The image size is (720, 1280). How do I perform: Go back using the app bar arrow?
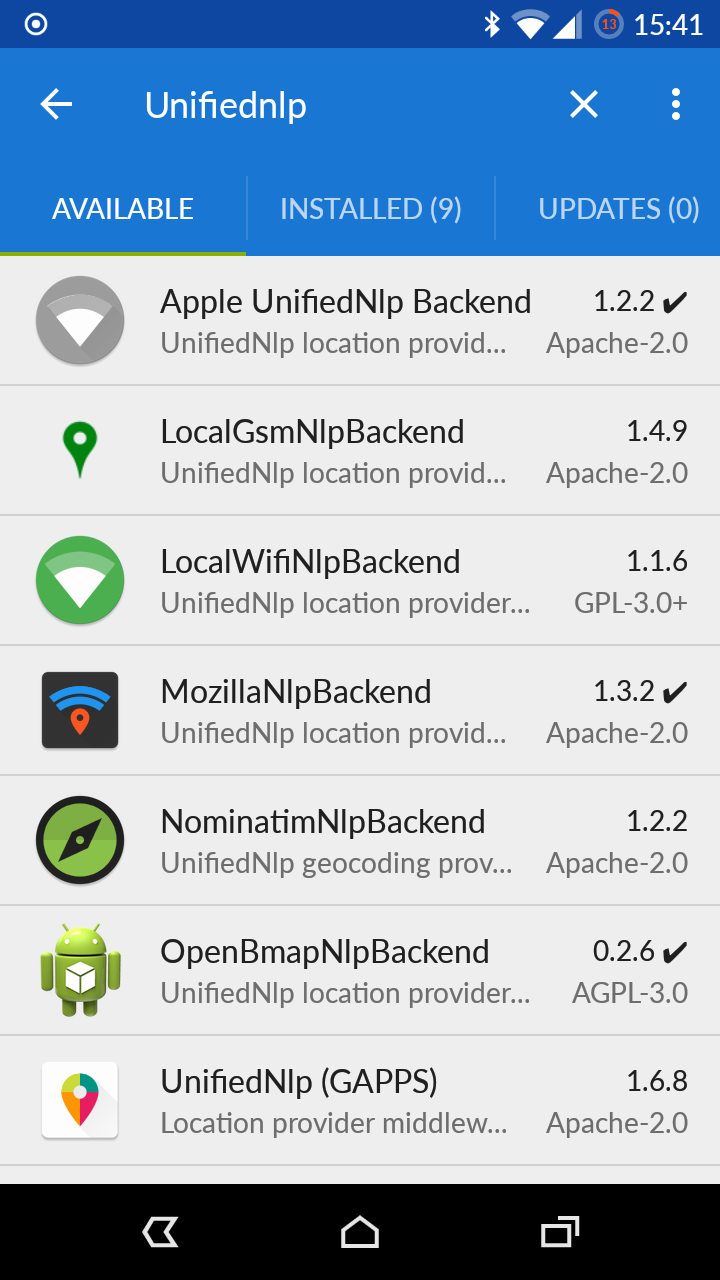(x=56, y=104)
